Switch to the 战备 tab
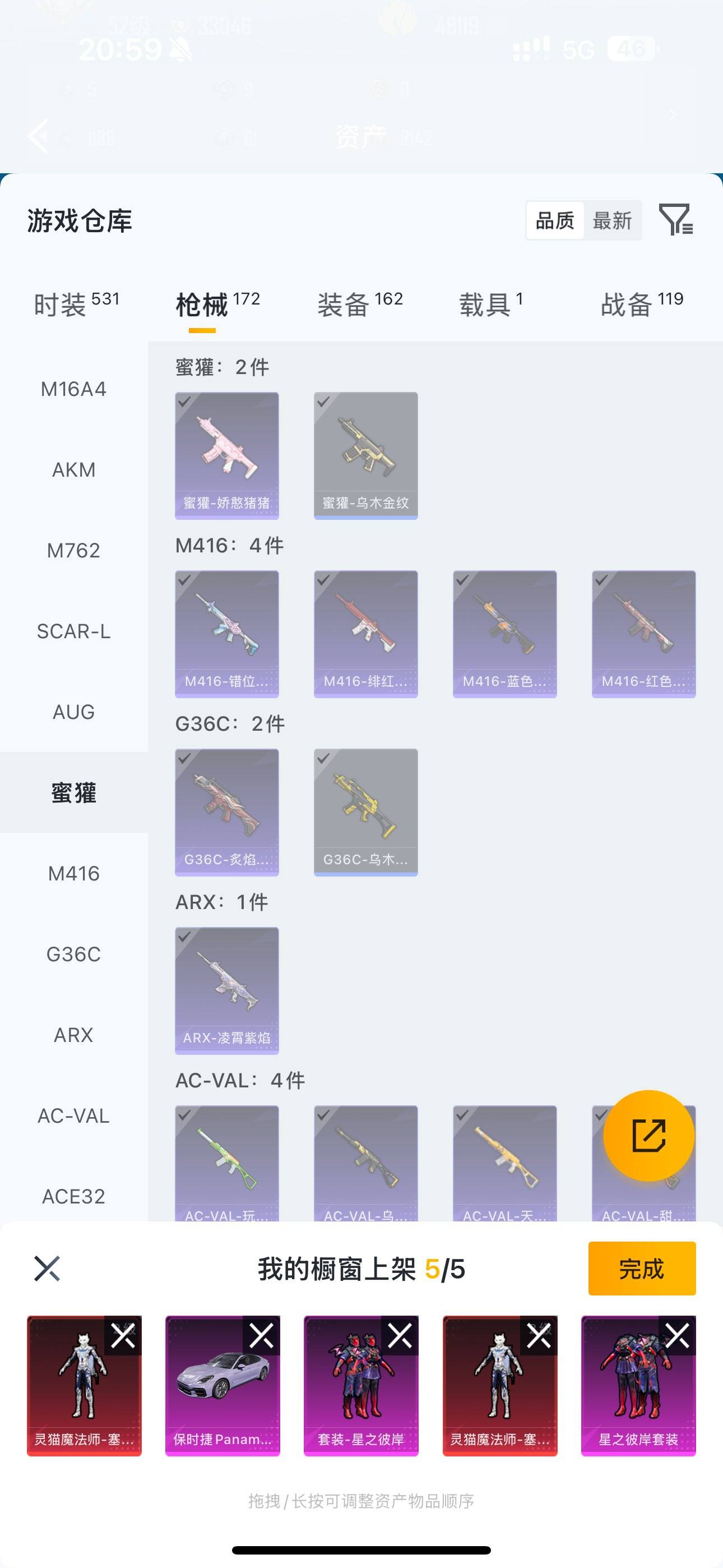Viewport: 723px width, 1568px height. [641, 305]
